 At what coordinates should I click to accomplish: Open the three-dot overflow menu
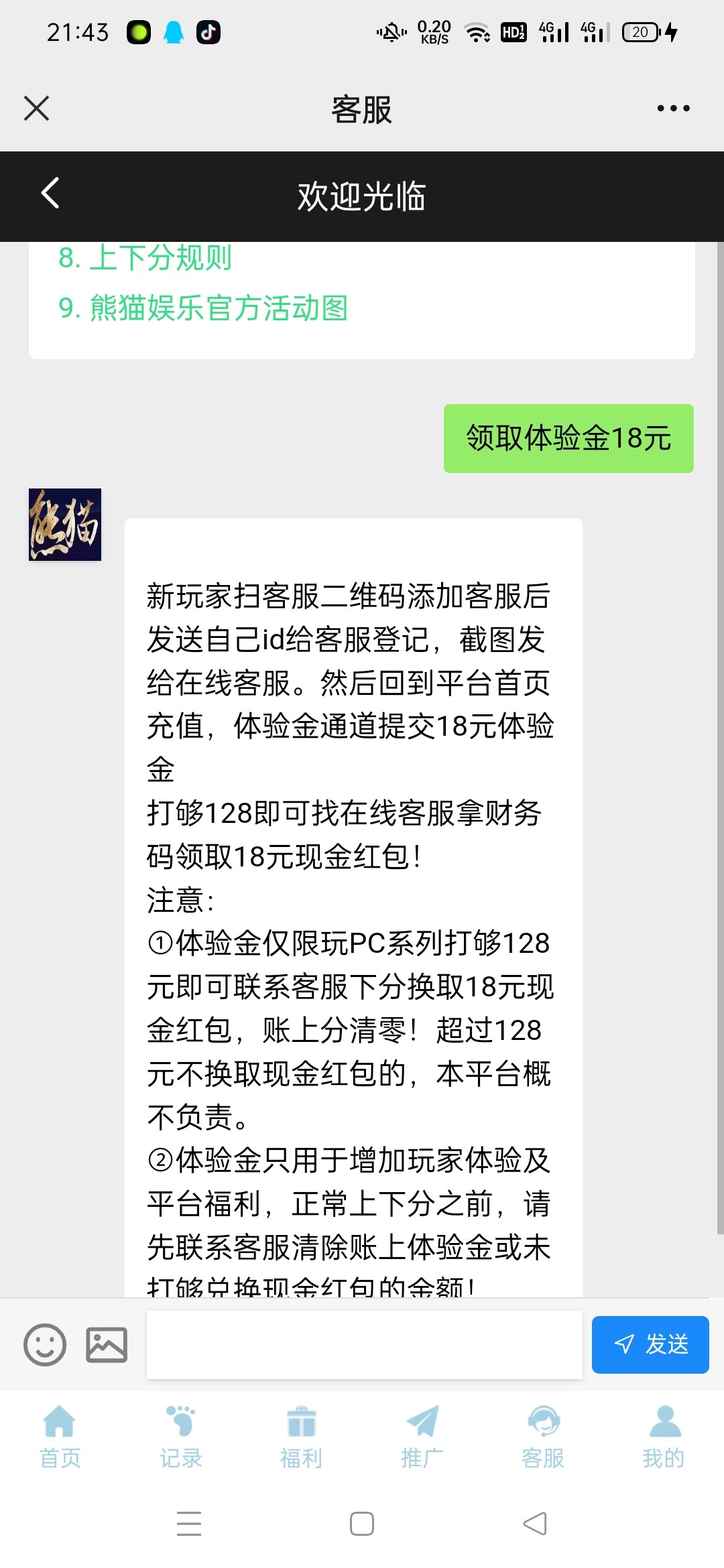click(x=673, y=108)
